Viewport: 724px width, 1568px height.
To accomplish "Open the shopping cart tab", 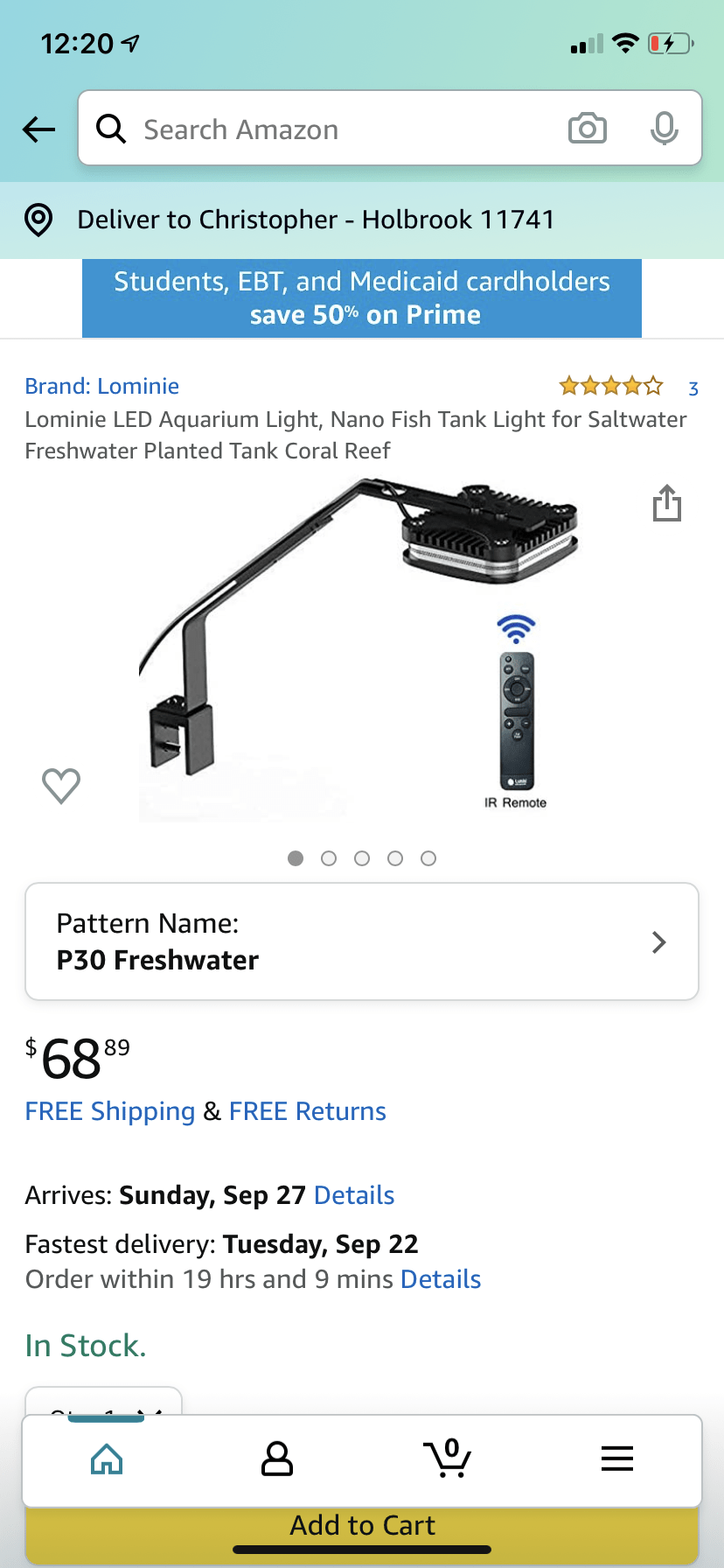I will click(x=448, y=1459).
